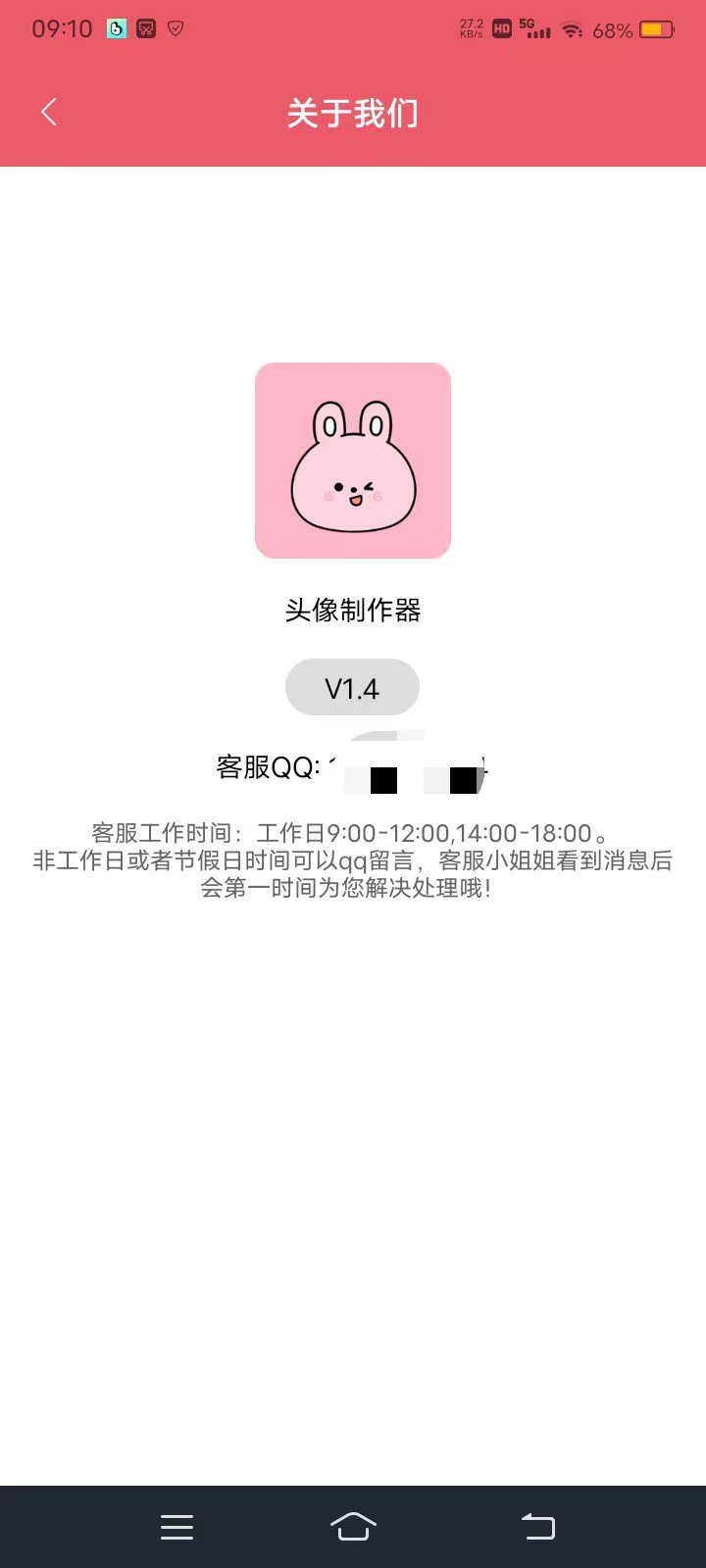Tap the Android back button at bottom
The width and height of the screenshot is (706, 1568).
pyautogui.click(x=536, y=1526)
